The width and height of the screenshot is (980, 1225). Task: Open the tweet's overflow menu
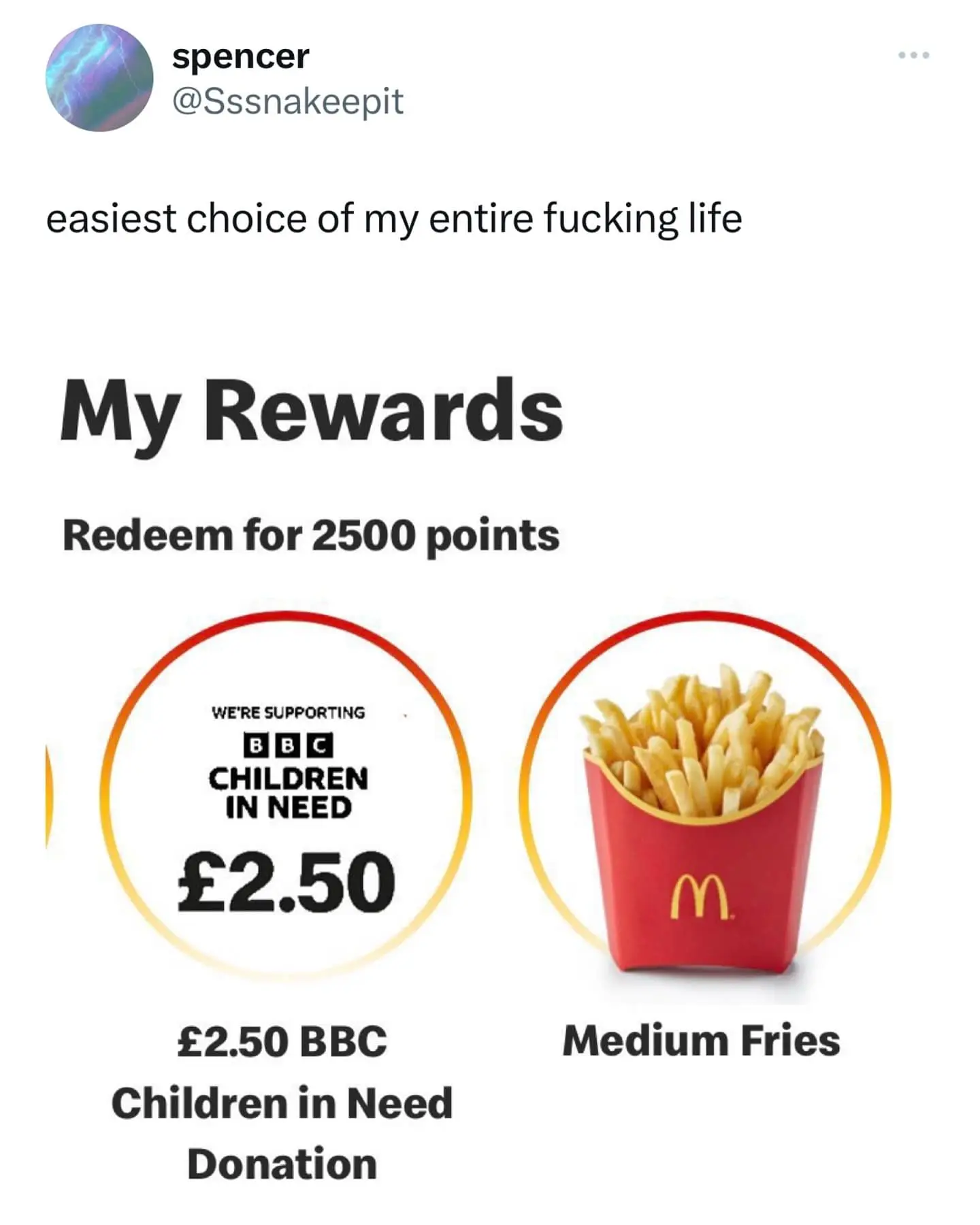pyautogui.click(x=913, y=55)
